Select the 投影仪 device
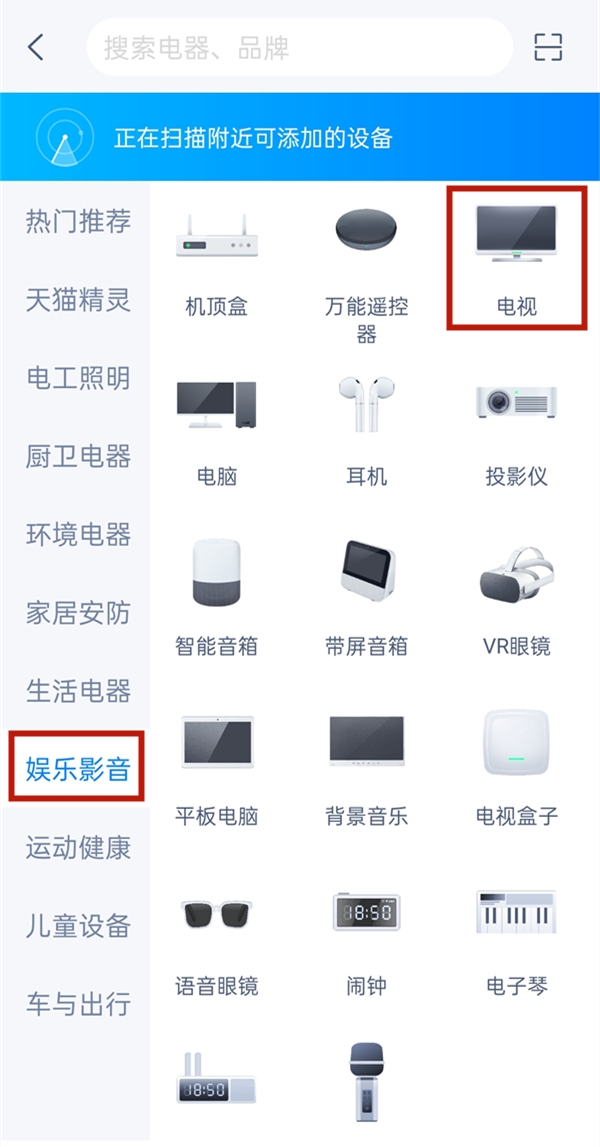Image resolution: width=600 pixels, height=1147 pixels. tap(516, 427)
